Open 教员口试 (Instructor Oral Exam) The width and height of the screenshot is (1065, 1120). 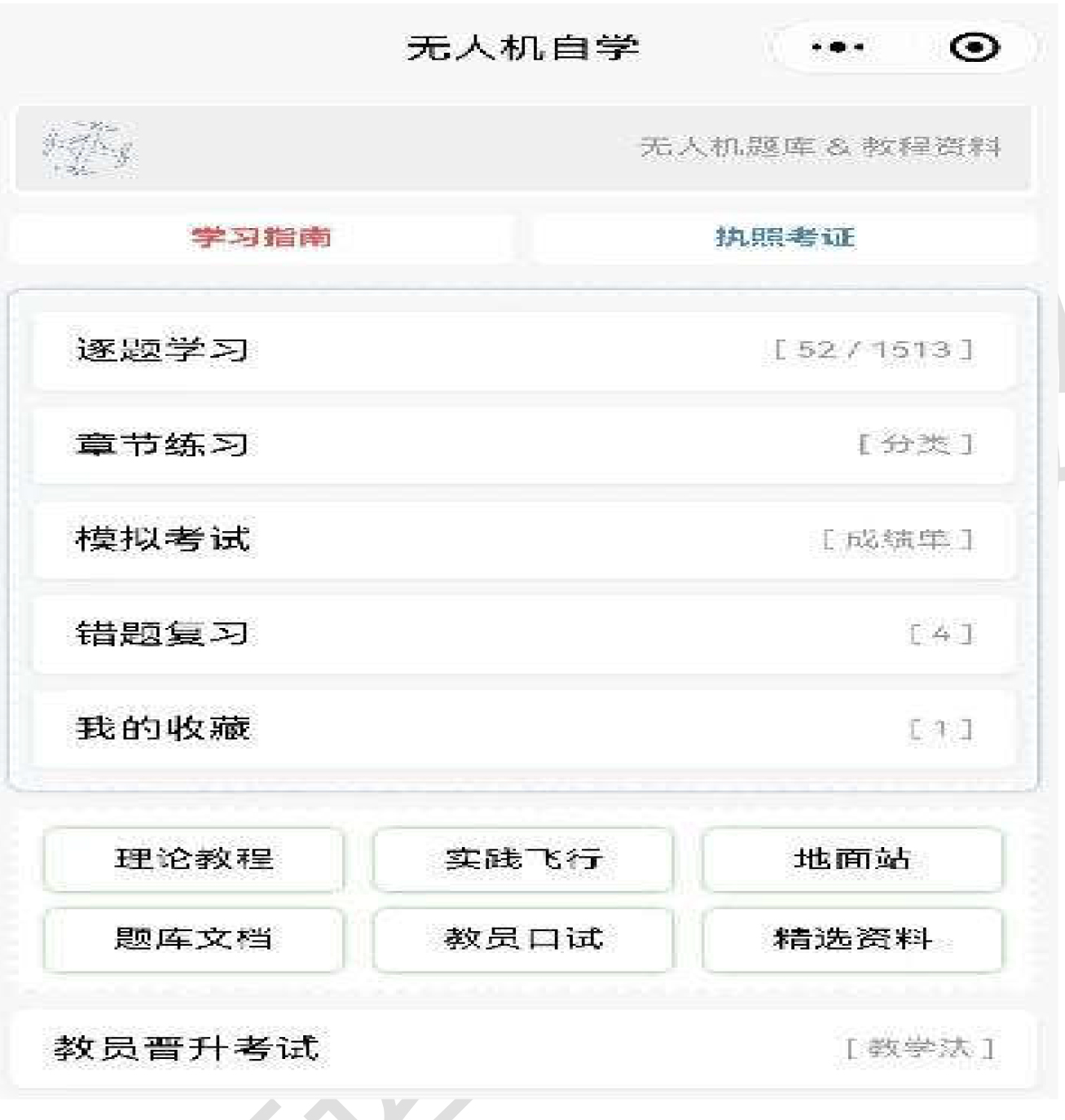click(524, 938)
